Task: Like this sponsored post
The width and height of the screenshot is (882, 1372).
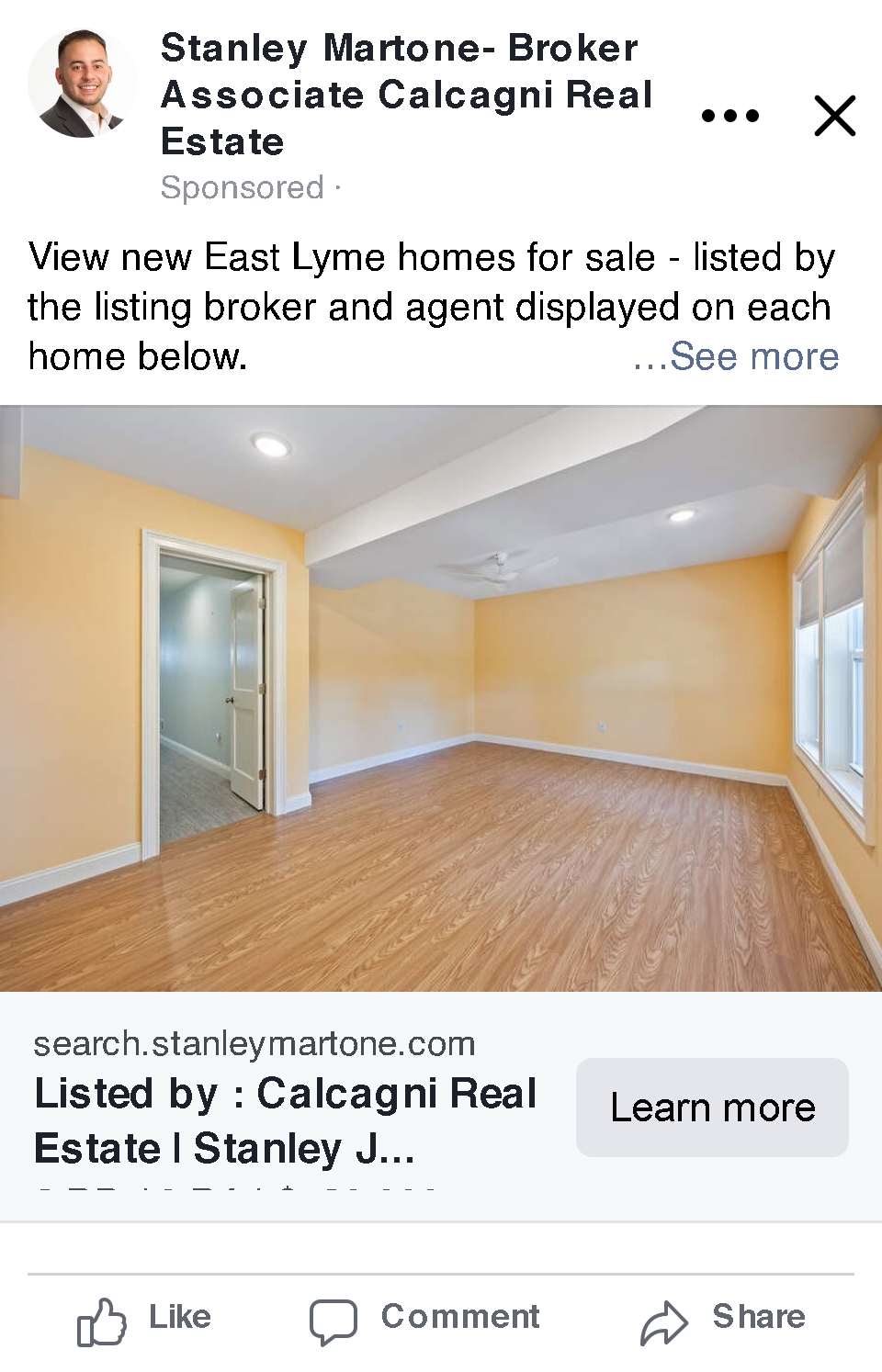Action: tap(145, 1319)
